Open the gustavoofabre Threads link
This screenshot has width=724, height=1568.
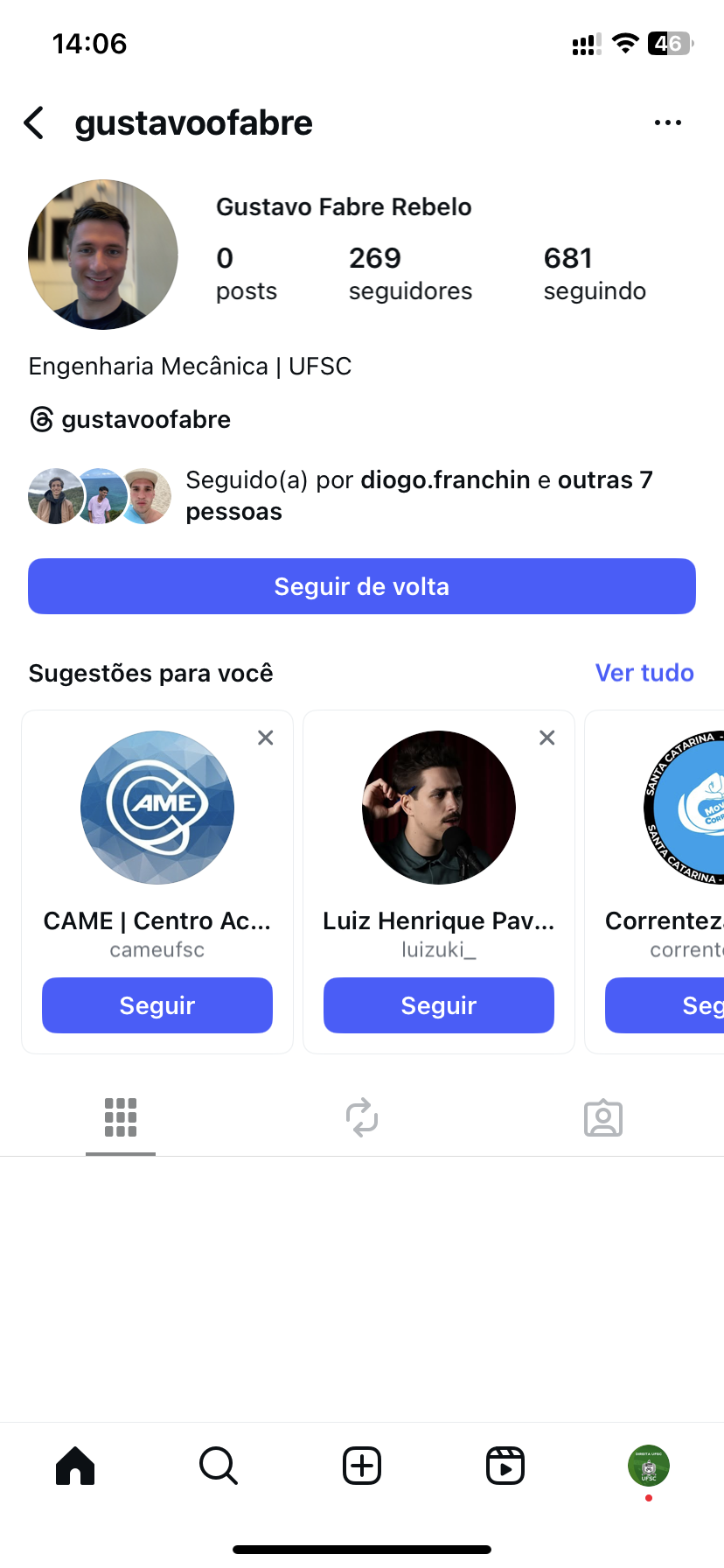click(x=131, y=420)
